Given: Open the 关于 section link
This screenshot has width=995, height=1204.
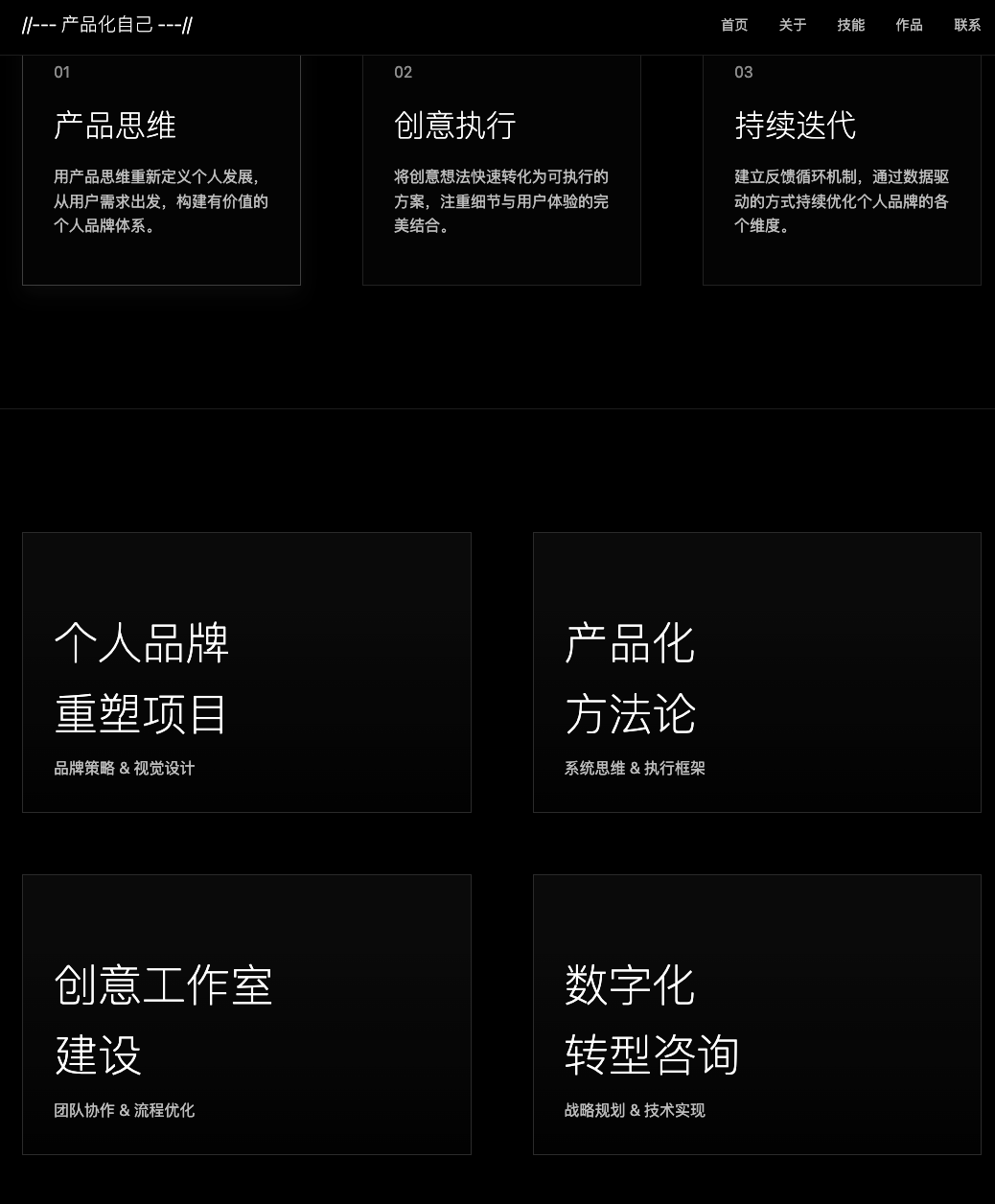Looking at the screenshot, I should pos(793,25).
